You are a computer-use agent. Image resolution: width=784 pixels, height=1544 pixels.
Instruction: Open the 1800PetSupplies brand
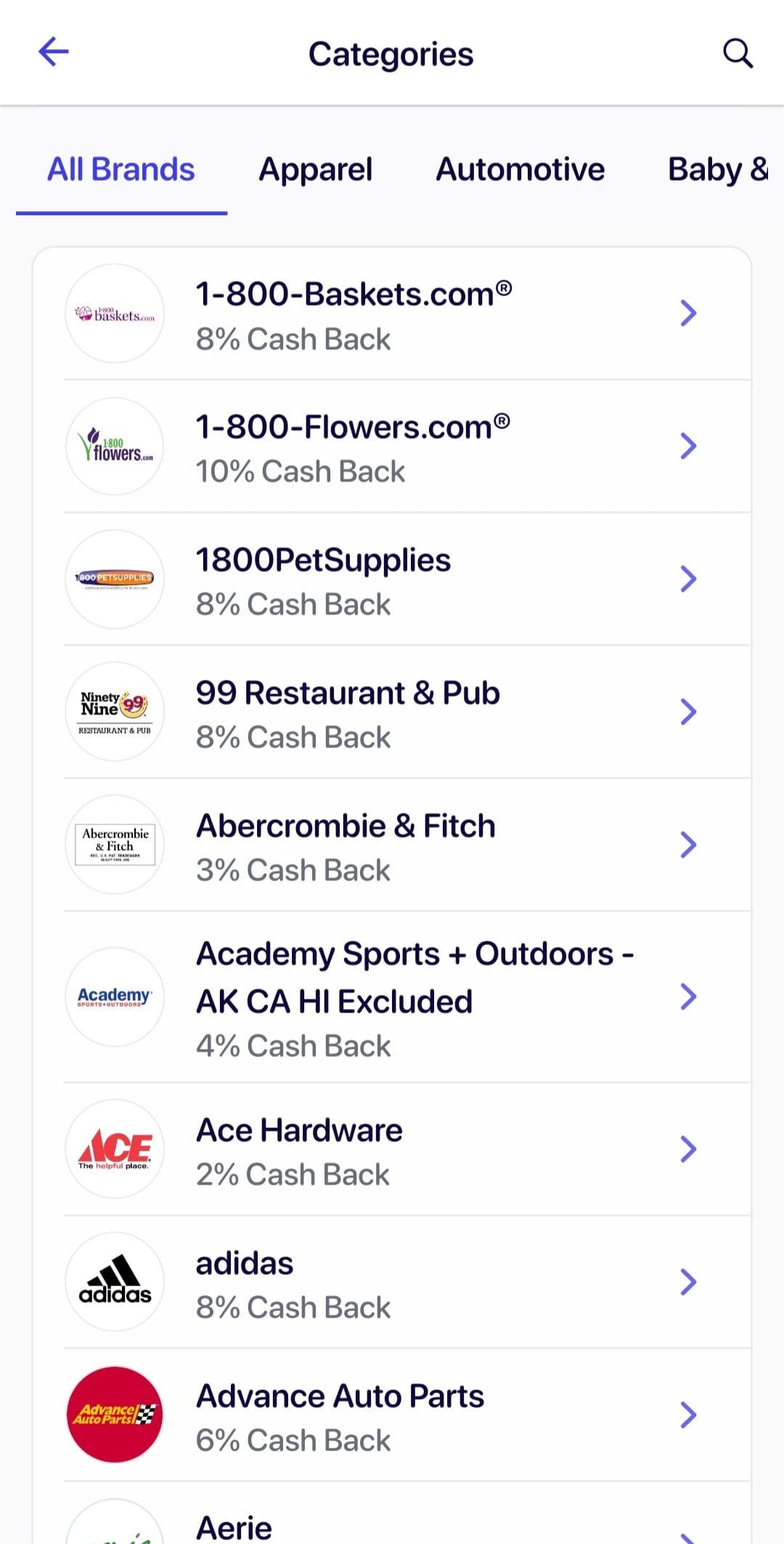392,580
